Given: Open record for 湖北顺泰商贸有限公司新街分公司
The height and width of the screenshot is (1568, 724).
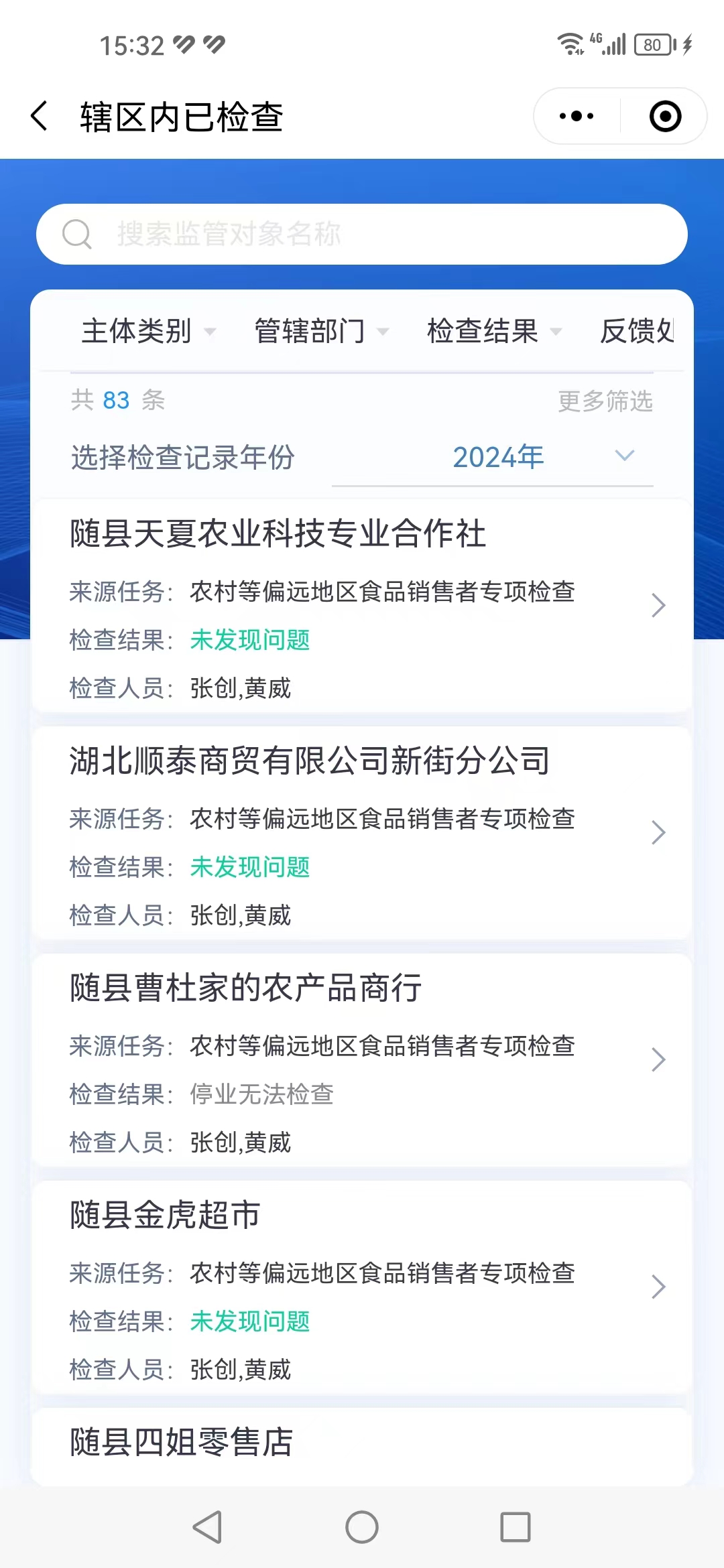Looking at the screenshot, I should pos(362,832).
